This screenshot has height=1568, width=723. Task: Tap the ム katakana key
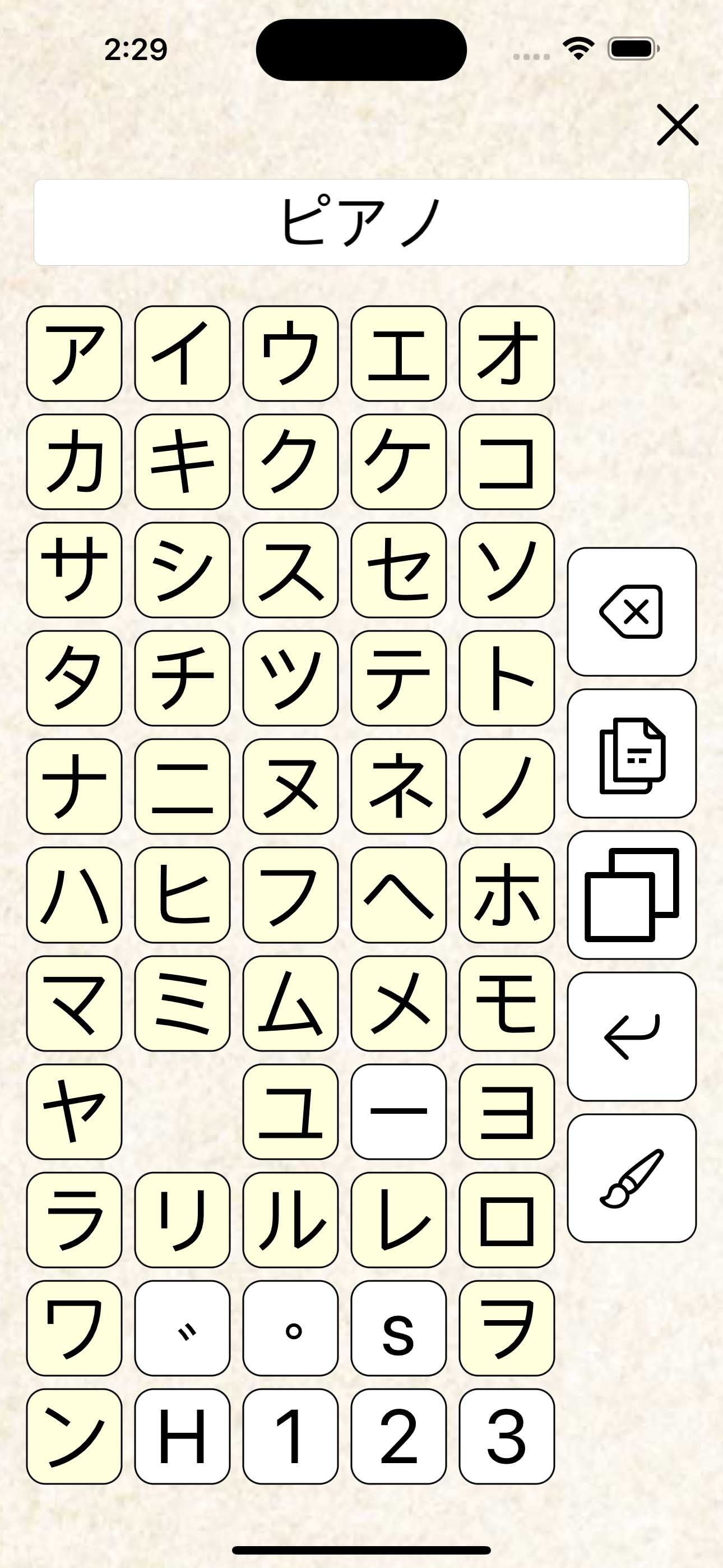pos(290,1003)
